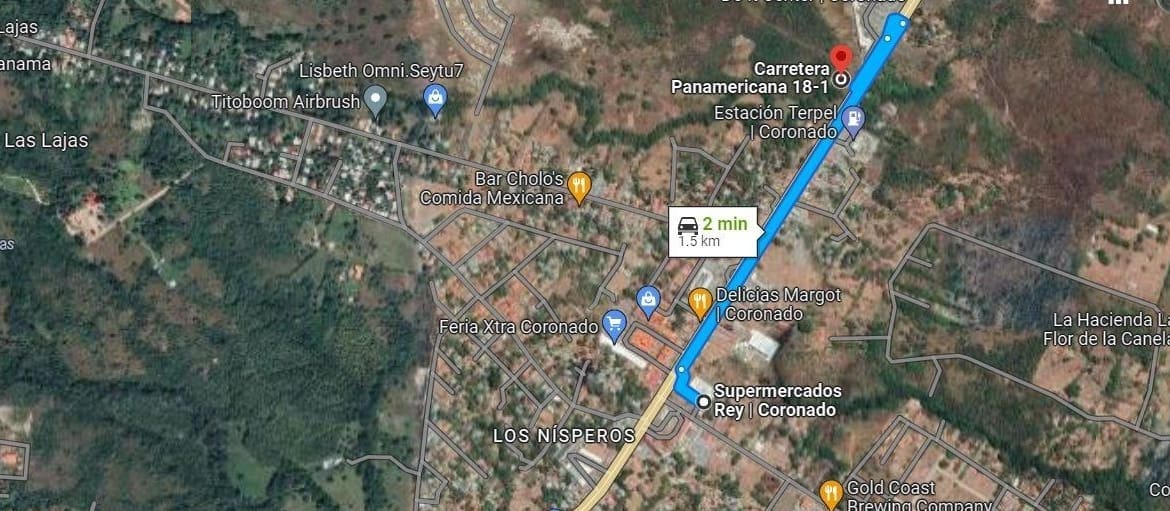Tap the Titoboom Airbrush map pin

click(375, 99)
